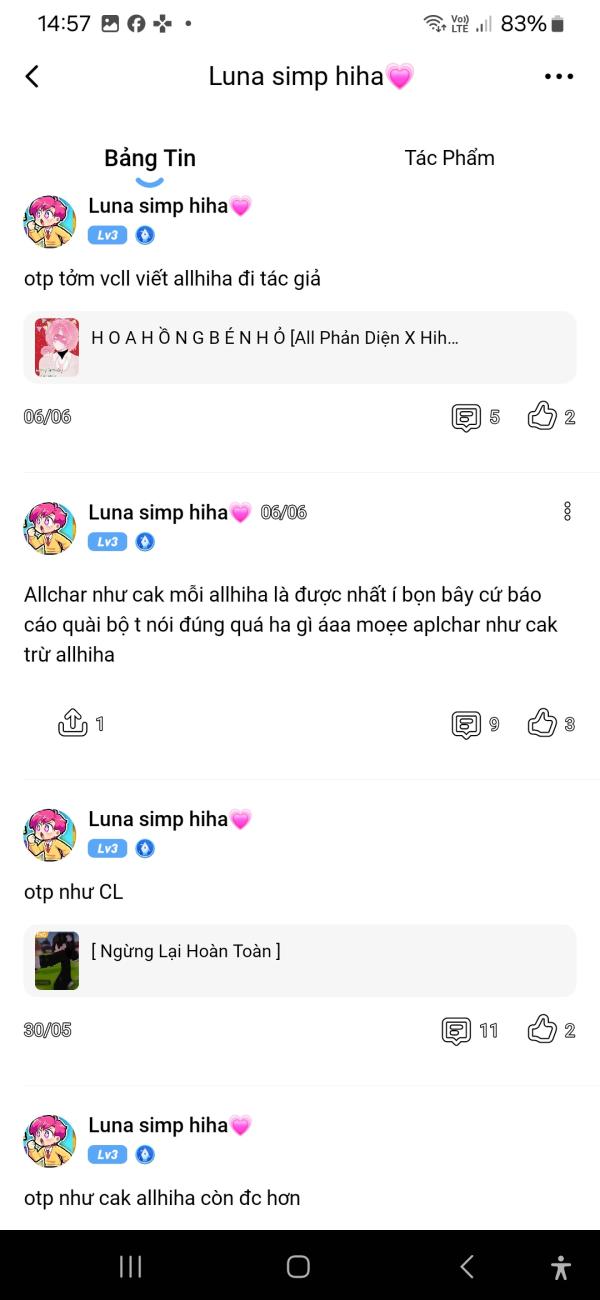Like the post about otp tởm vcll
The width and height of the screenshot is (600, 1300).
551,417
